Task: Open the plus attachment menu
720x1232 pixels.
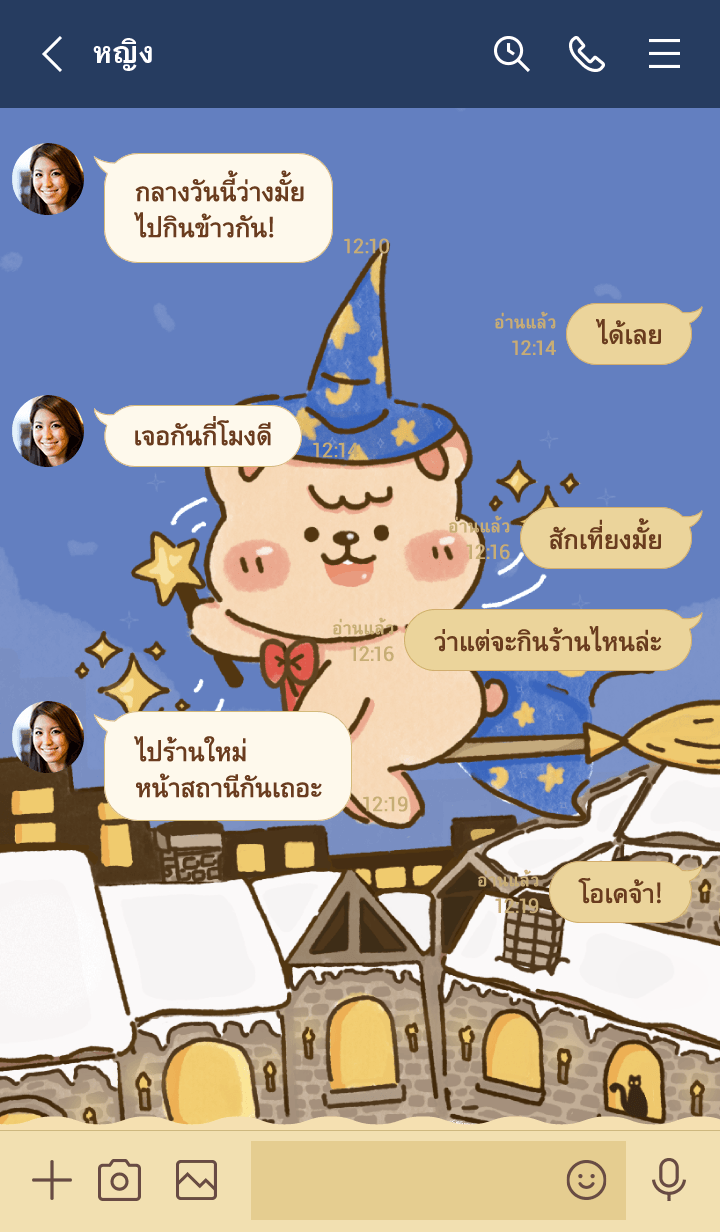Action: pyautogui.click(x=52, y=1181)
